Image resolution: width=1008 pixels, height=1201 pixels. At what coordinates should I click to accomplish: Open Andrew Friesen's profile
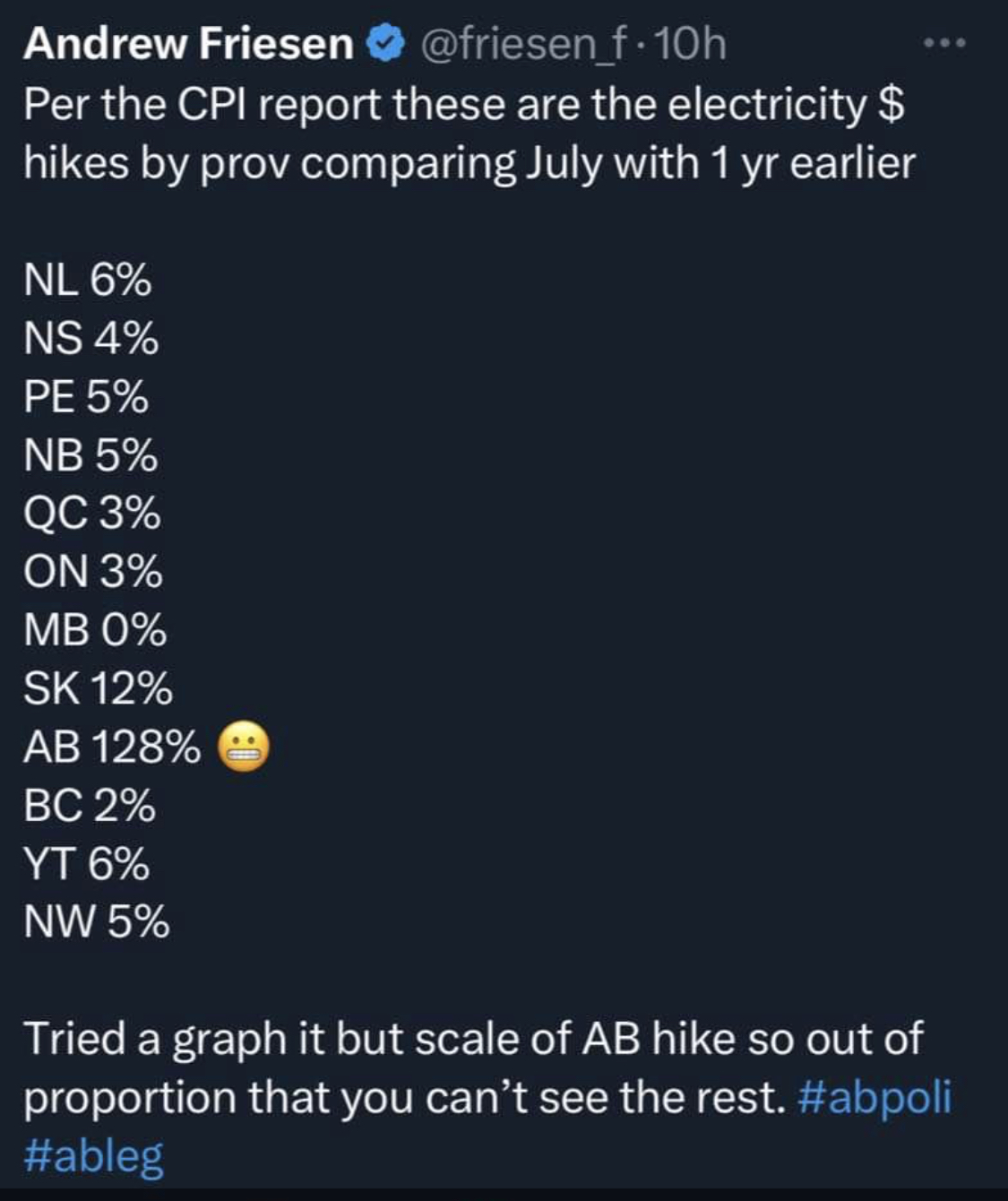pos(189,44)
